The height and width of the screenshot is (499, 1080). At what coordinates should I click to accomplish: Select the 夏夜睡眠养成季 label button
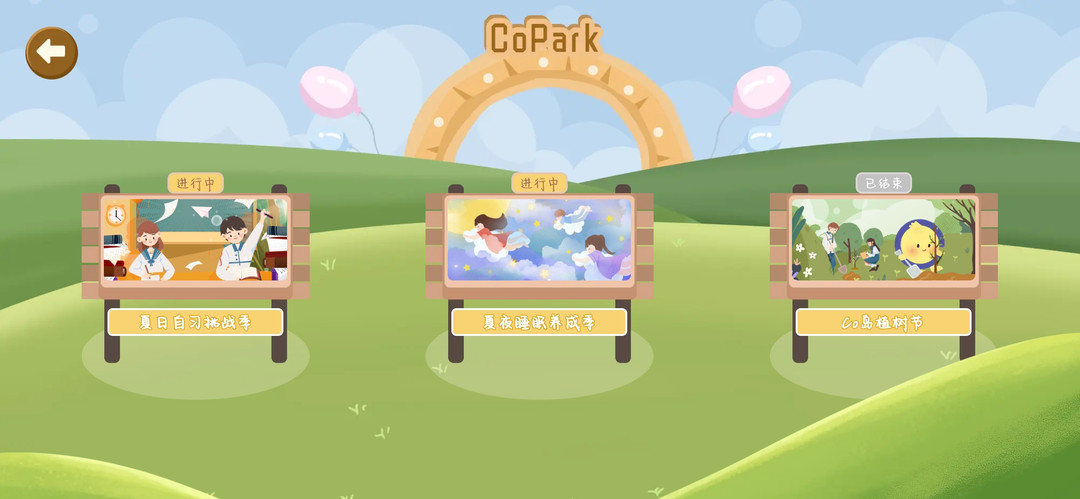pos(539,322)
